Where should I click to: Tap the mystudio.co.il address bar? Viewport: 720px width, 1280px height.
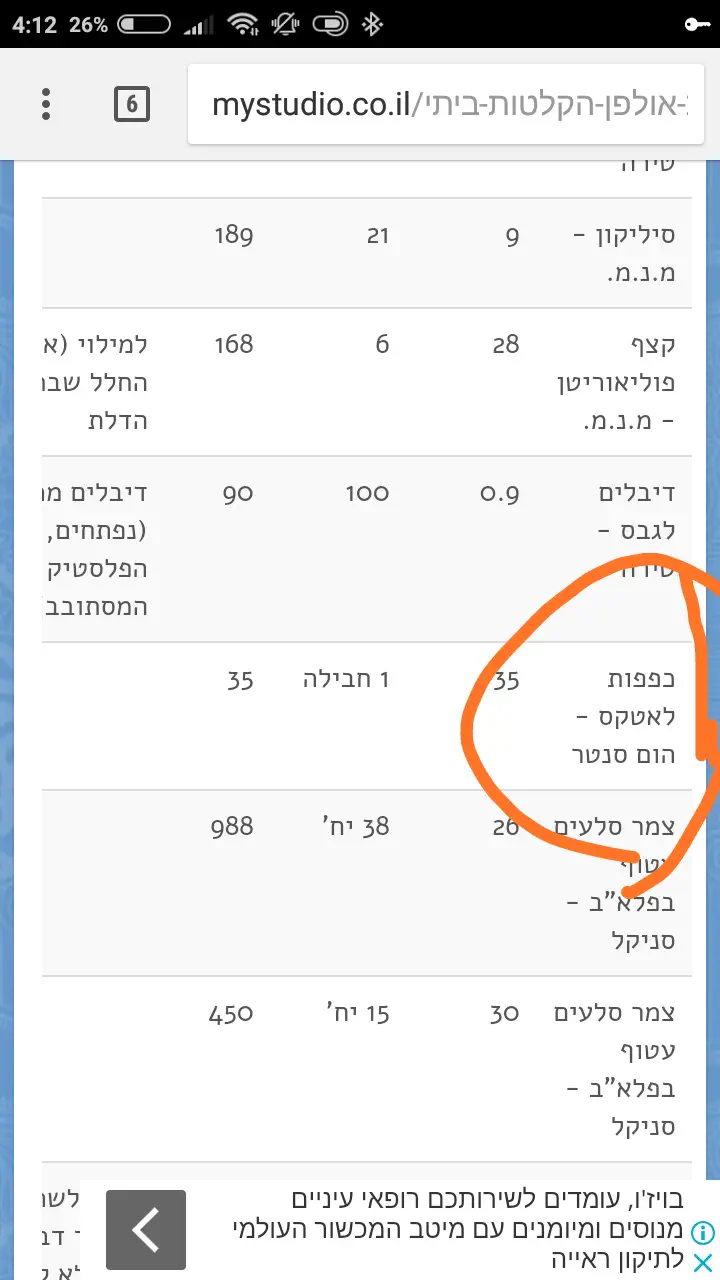[x=450, y=104]
